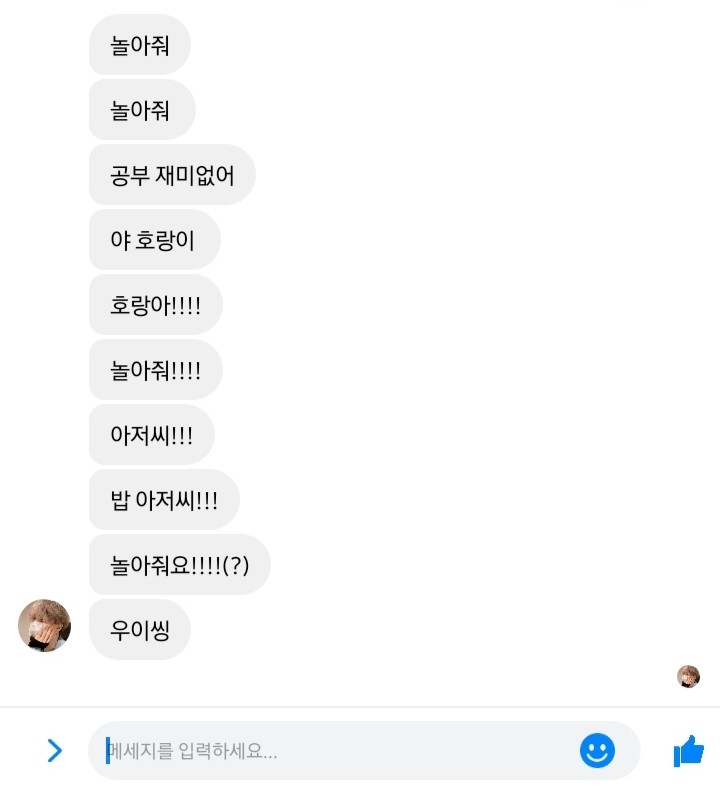This screenshot has width=720, height=789.
Task: Open the sender's profile picture beside 우이씽
Action: 45,626
